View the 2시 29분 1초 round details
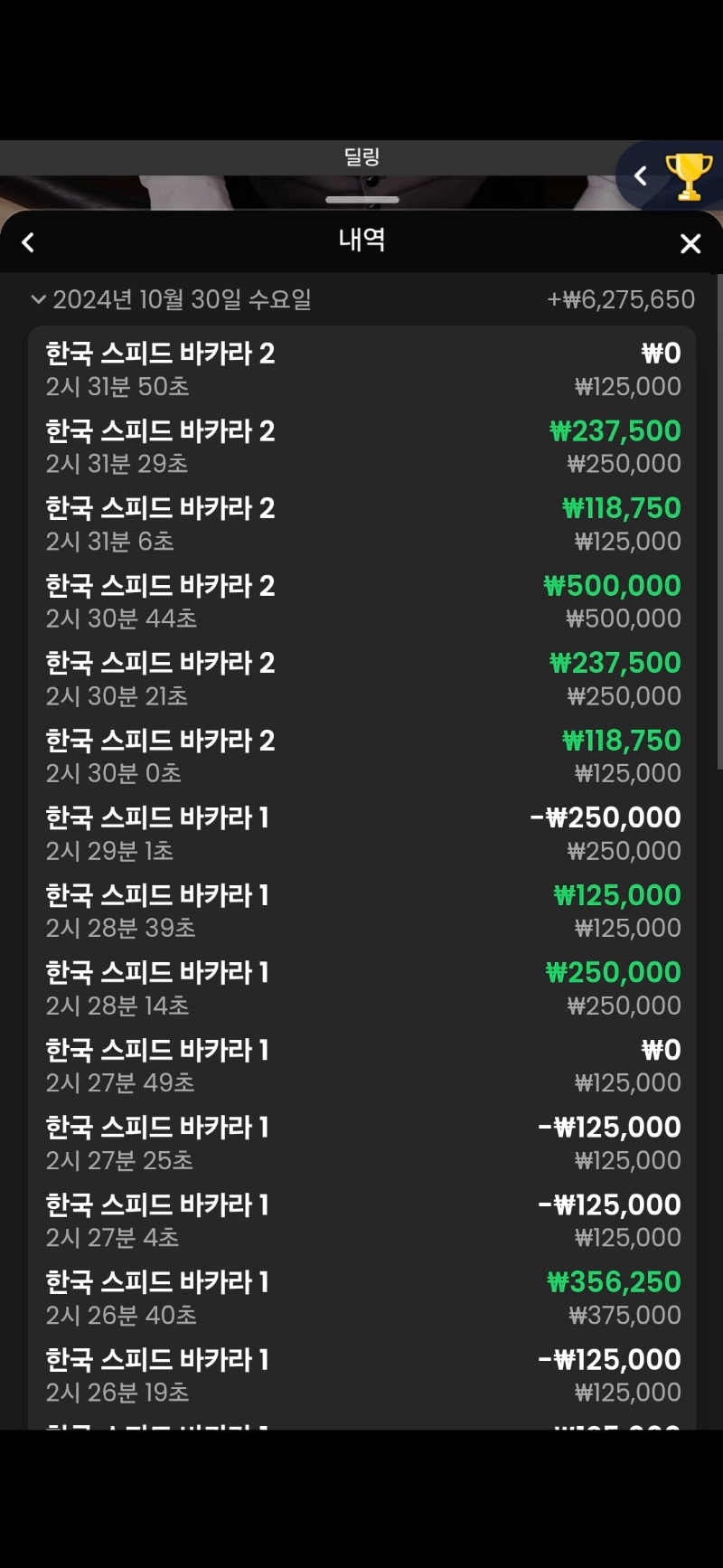The width and height of the screenshot is (723, 1568). 361,834
